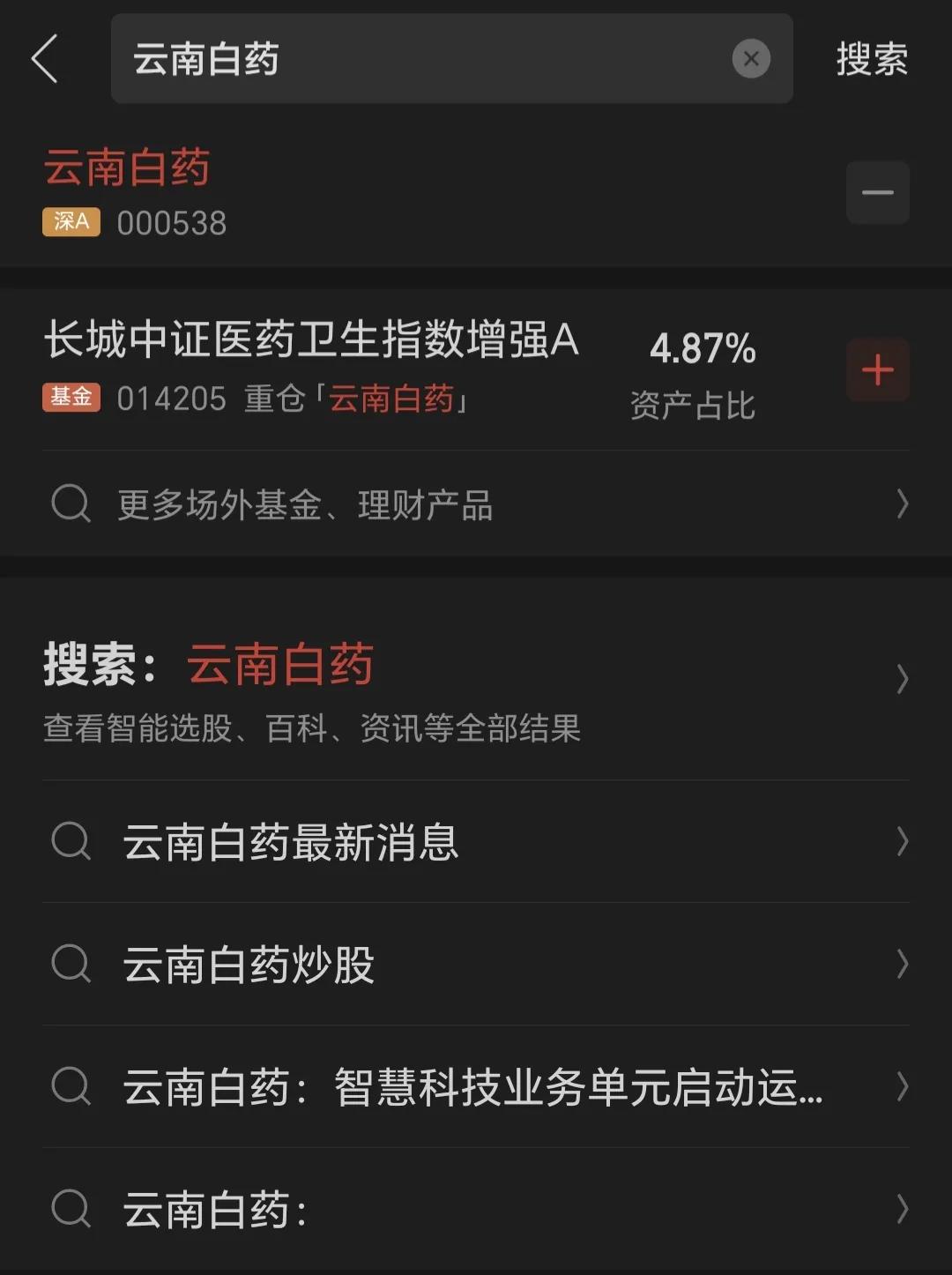The height and width of the screenshot is (1275, 952).
Task: Clear the search field with the x icon
Action: tap(750, 59)
